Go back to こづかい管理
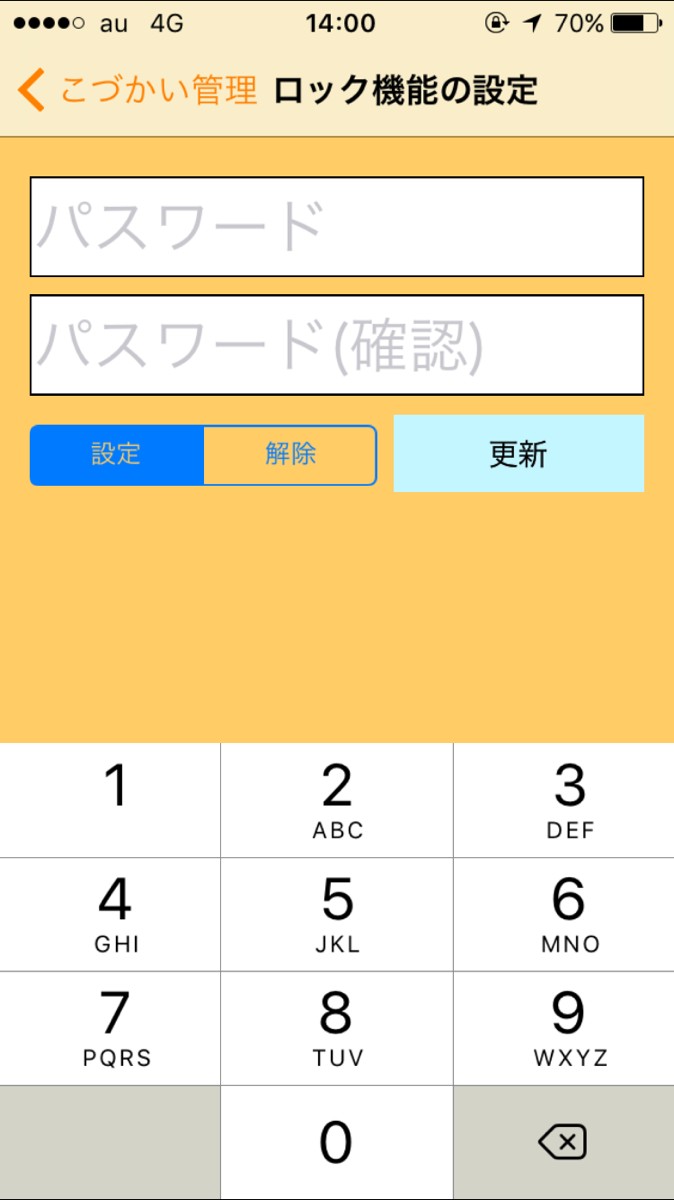This screenshot has width=674, height=1200. [137, 90]
